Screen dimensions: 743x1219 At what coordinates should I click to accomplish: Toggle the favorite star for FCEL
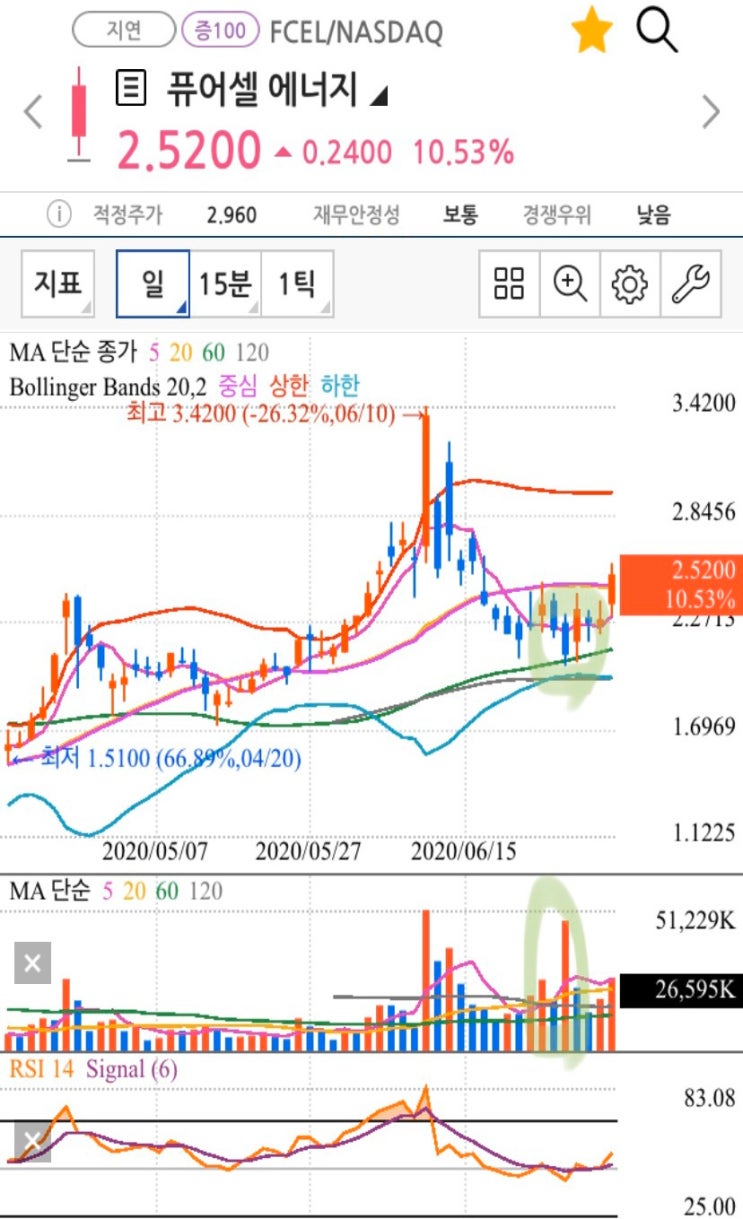click(x=592, y=30)
